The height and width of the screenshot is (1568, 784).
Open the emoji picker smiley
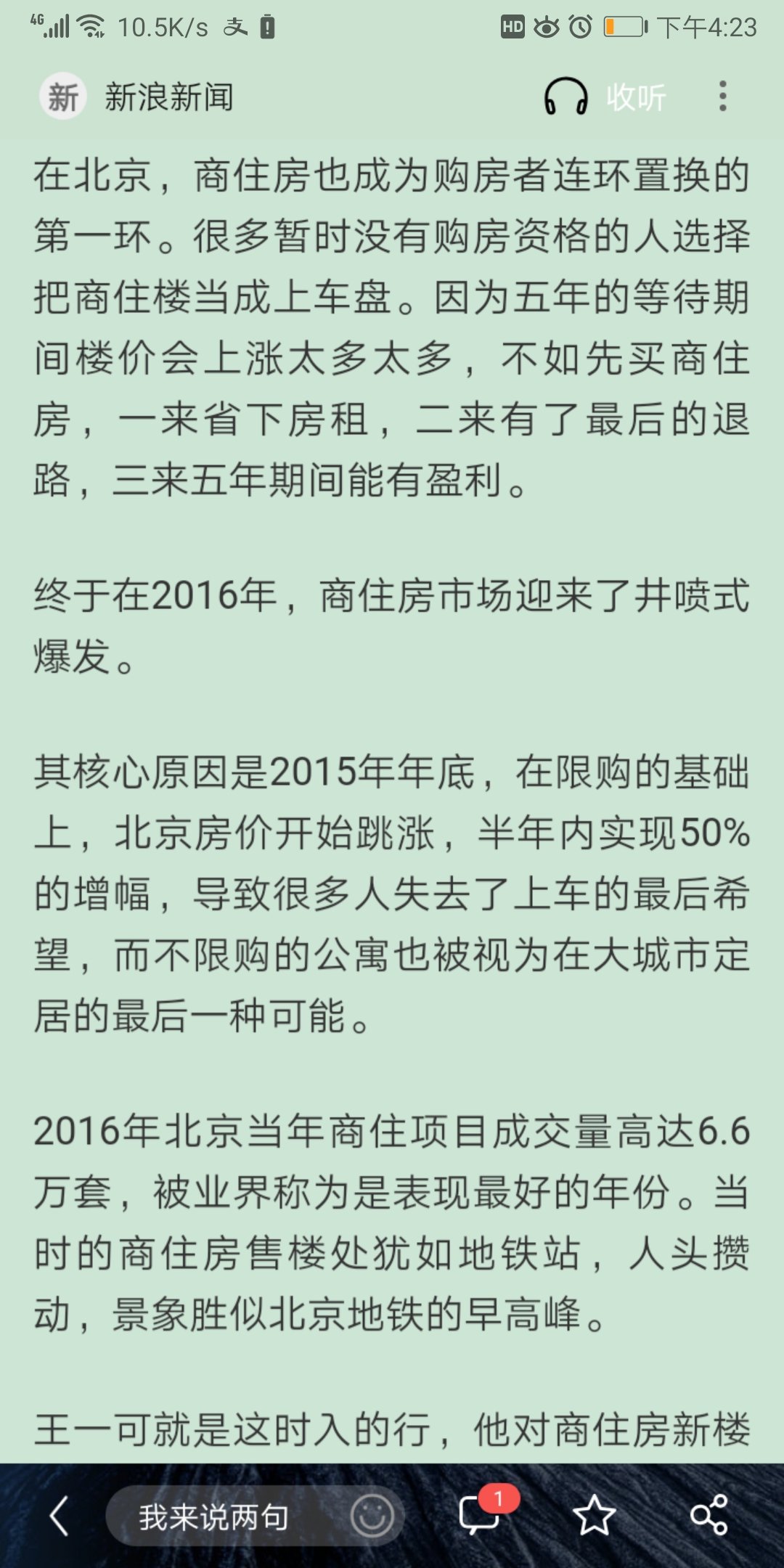(x=372, y=1516)
